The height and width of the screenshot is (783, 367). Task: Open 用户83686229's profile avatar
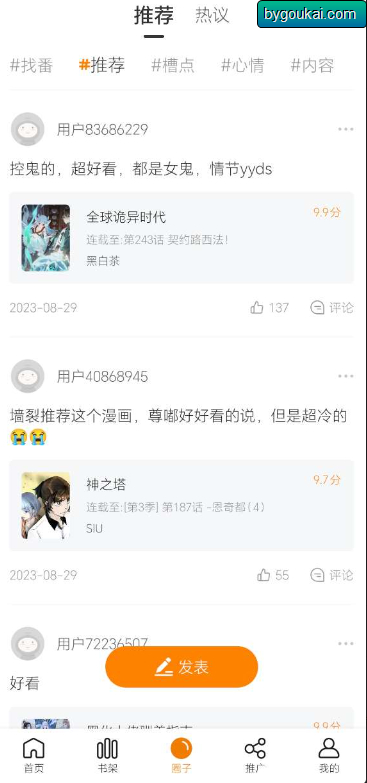pos(27,129)
